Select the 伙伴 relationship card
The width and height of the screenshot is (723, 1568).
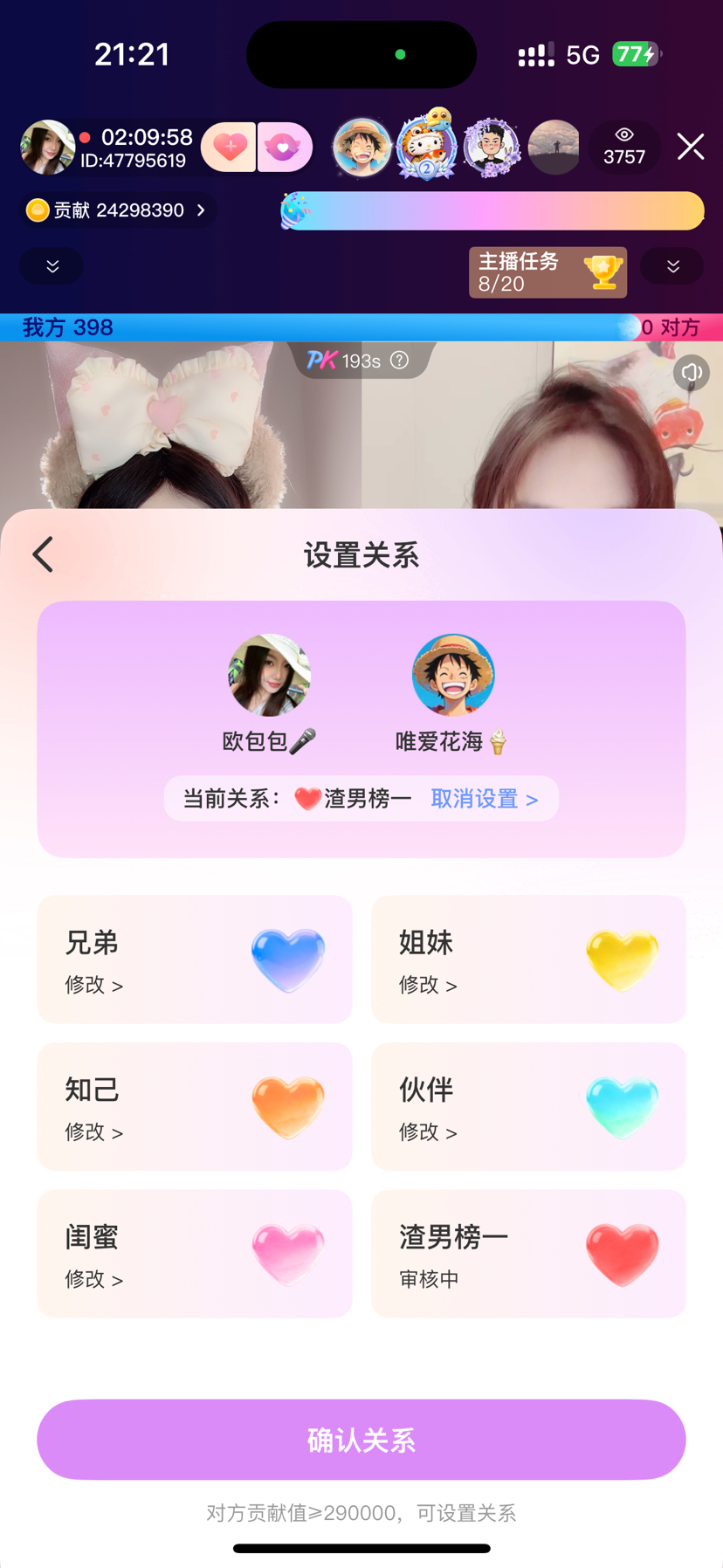pos(528,1106)
